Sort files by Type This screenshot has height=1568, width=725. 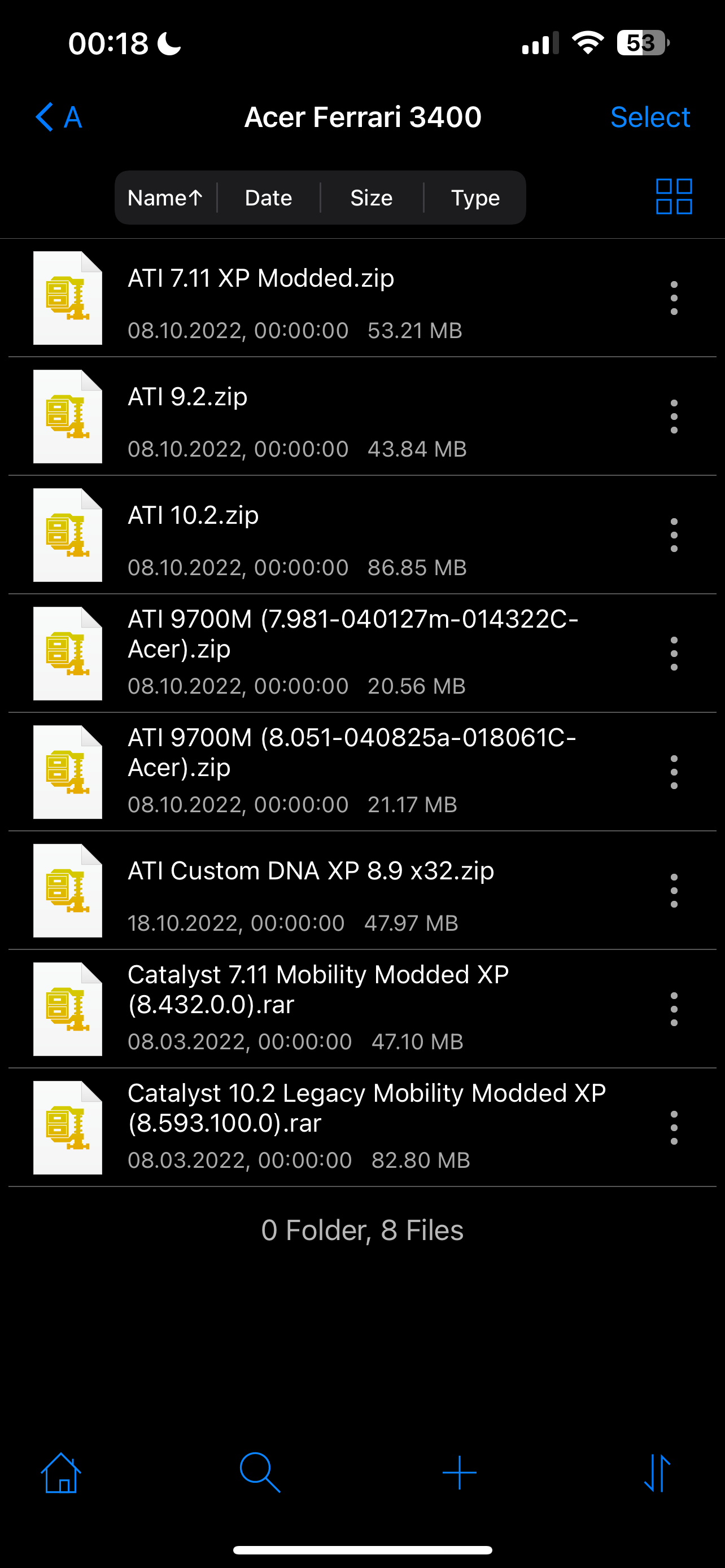475,198
